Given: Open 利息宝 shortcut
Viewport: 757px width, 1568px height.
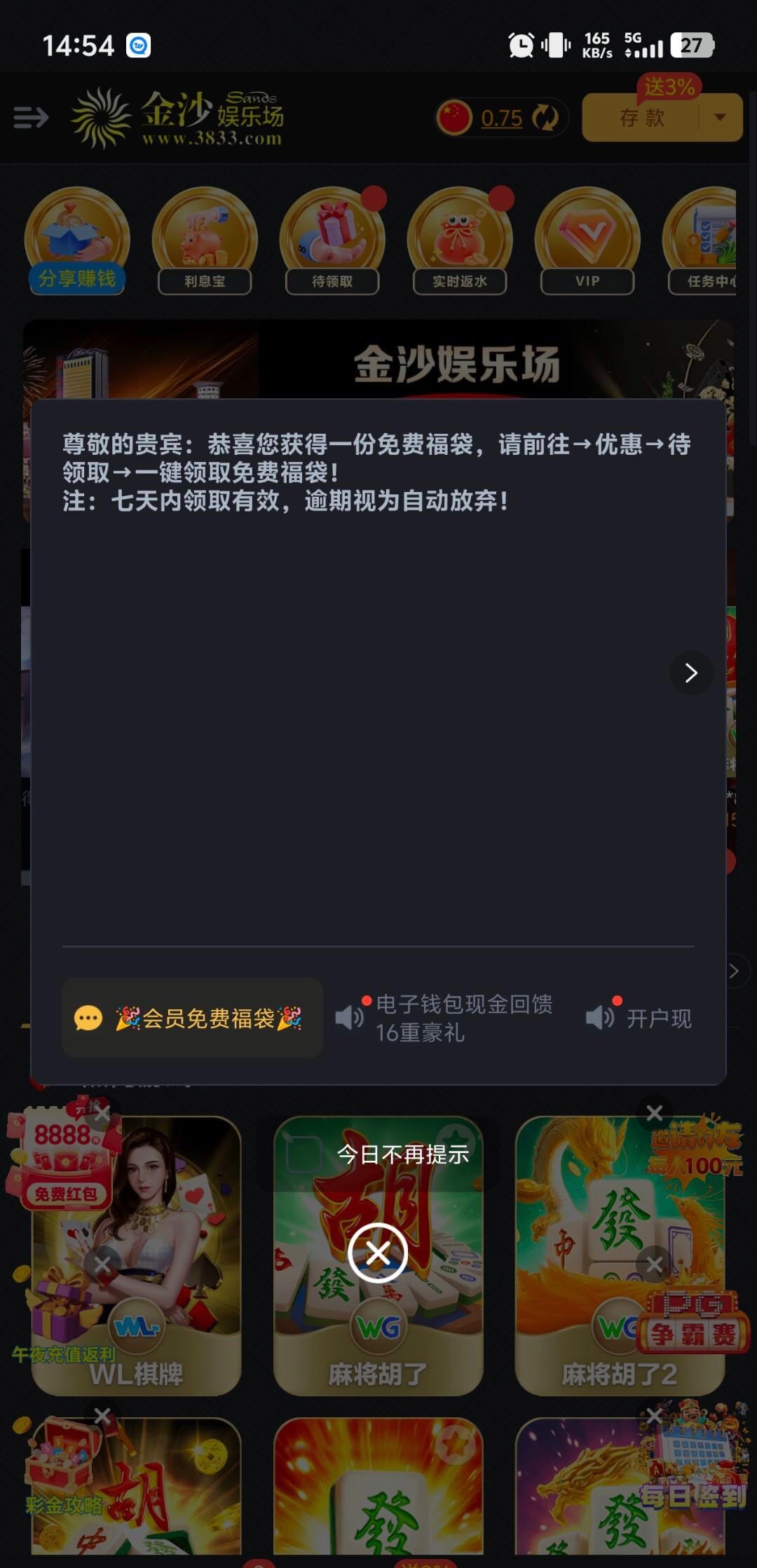Looking at the screenshot, I should (205, 242).
